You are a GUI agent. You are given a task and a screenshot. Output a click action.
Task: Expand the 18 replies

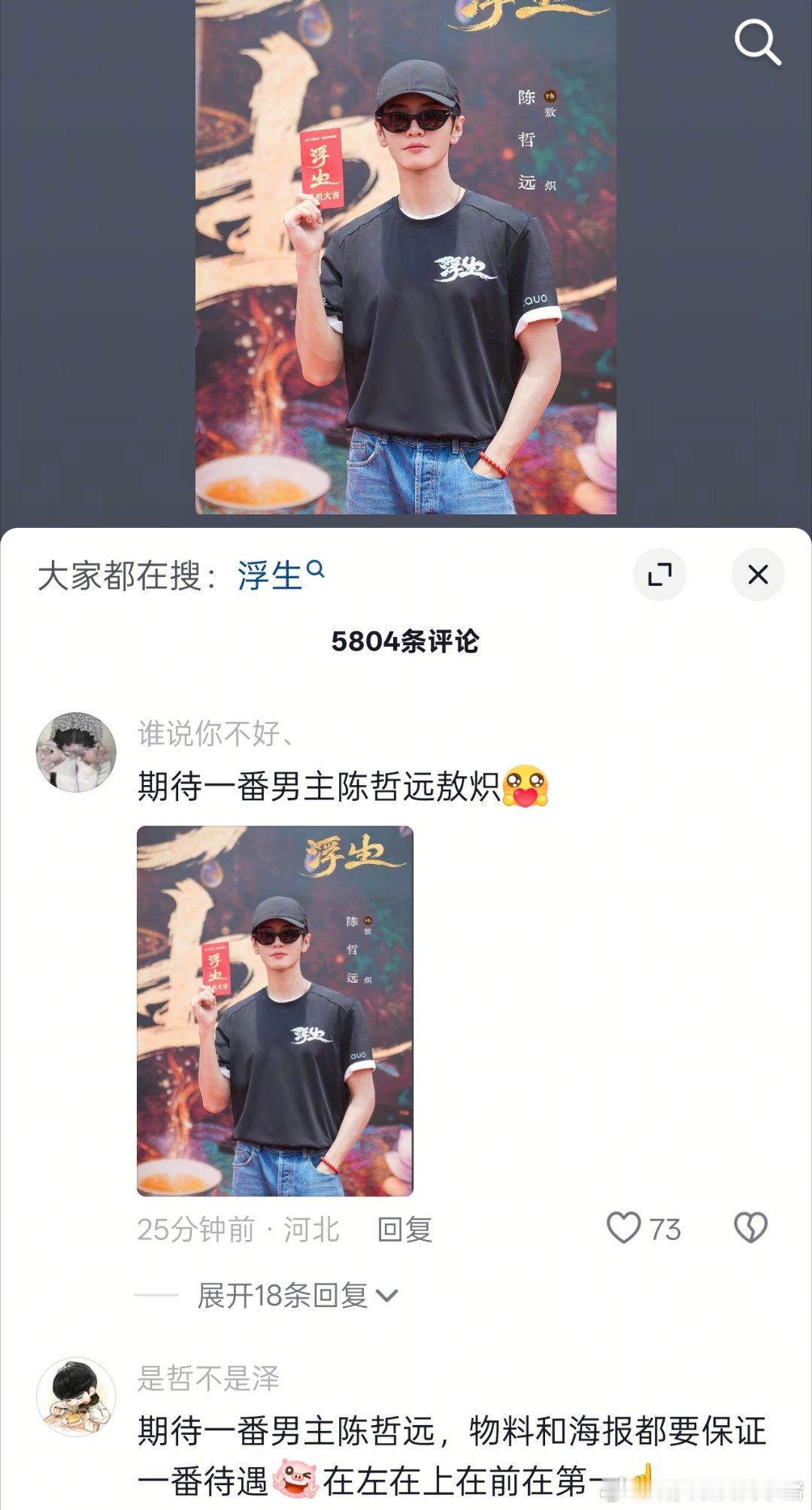pyautogui.click(x=297, y=1295)
